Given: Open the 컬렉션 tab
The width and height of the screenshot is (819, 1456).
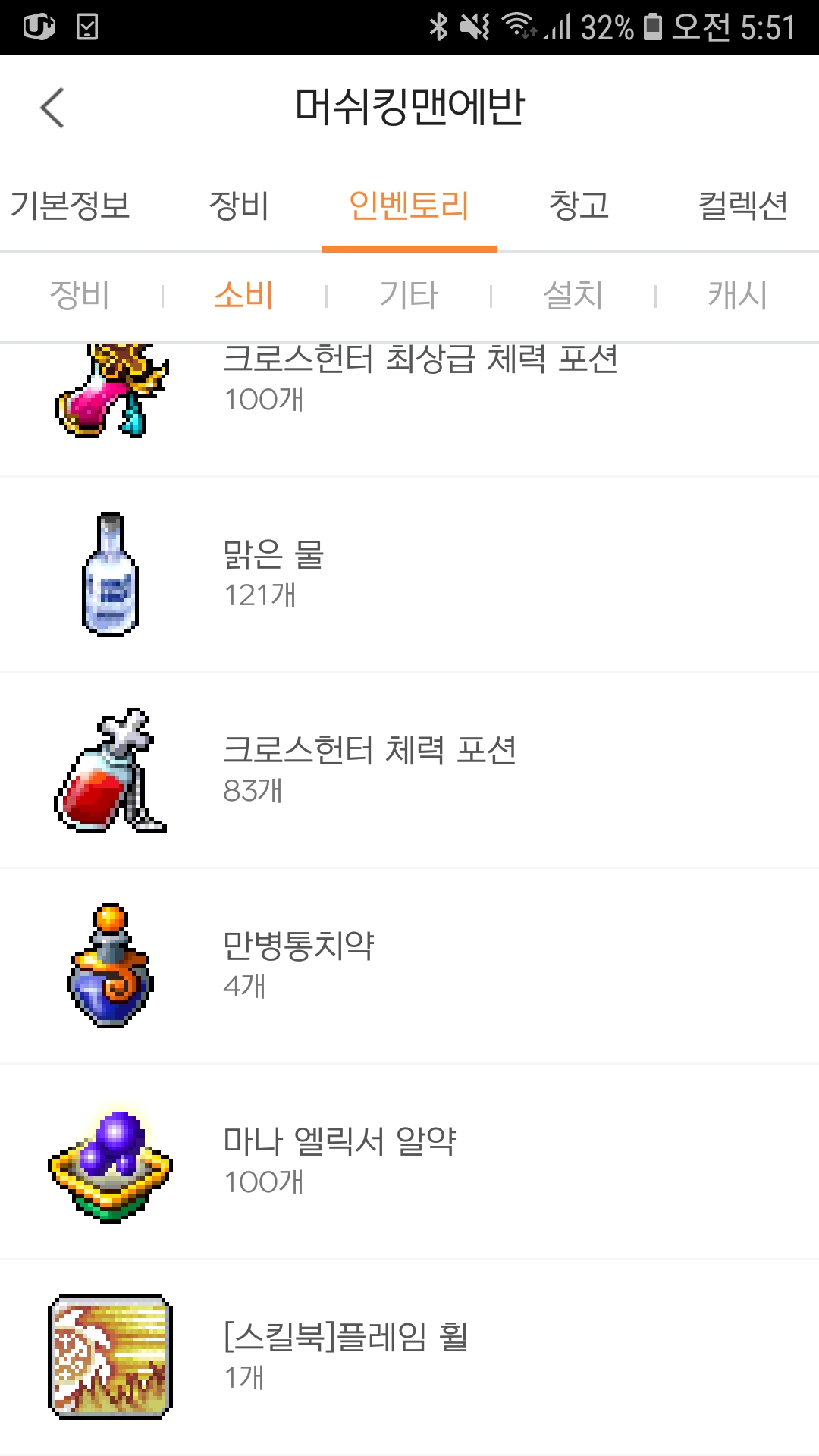Looking at the screenshot, I should tap(743, 206).
